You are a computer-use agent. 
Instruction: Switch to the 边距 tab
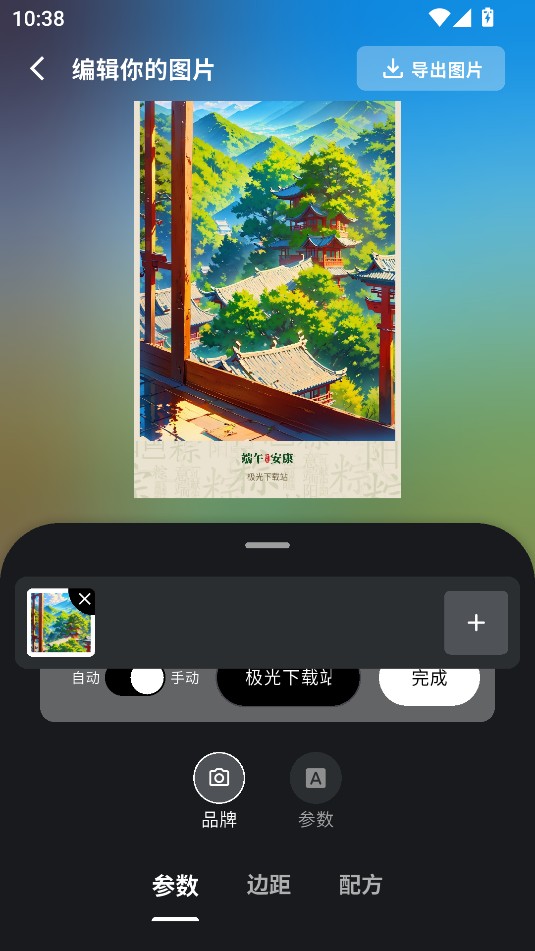coord(269,885)
